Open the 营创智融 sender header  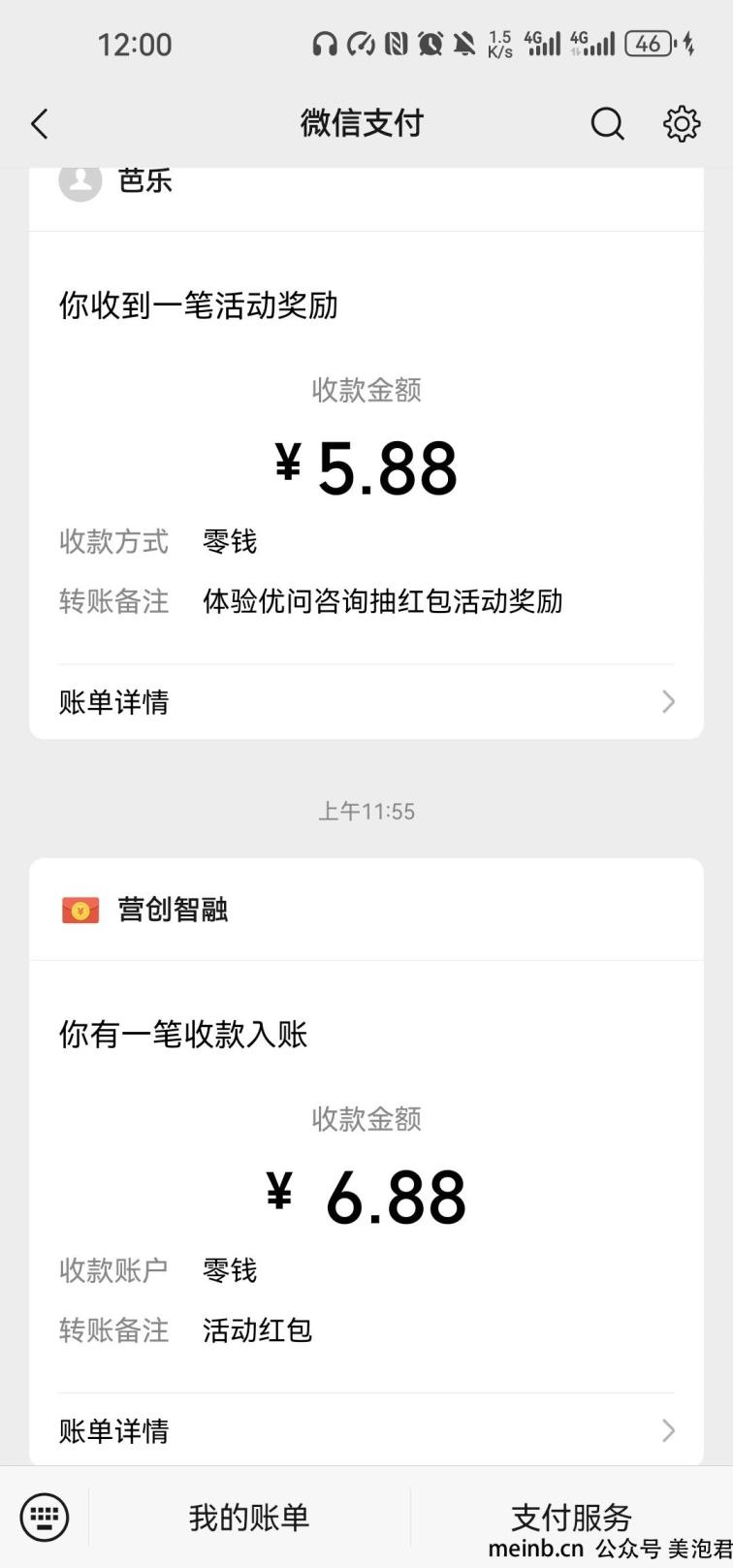(x=366, y=910)
